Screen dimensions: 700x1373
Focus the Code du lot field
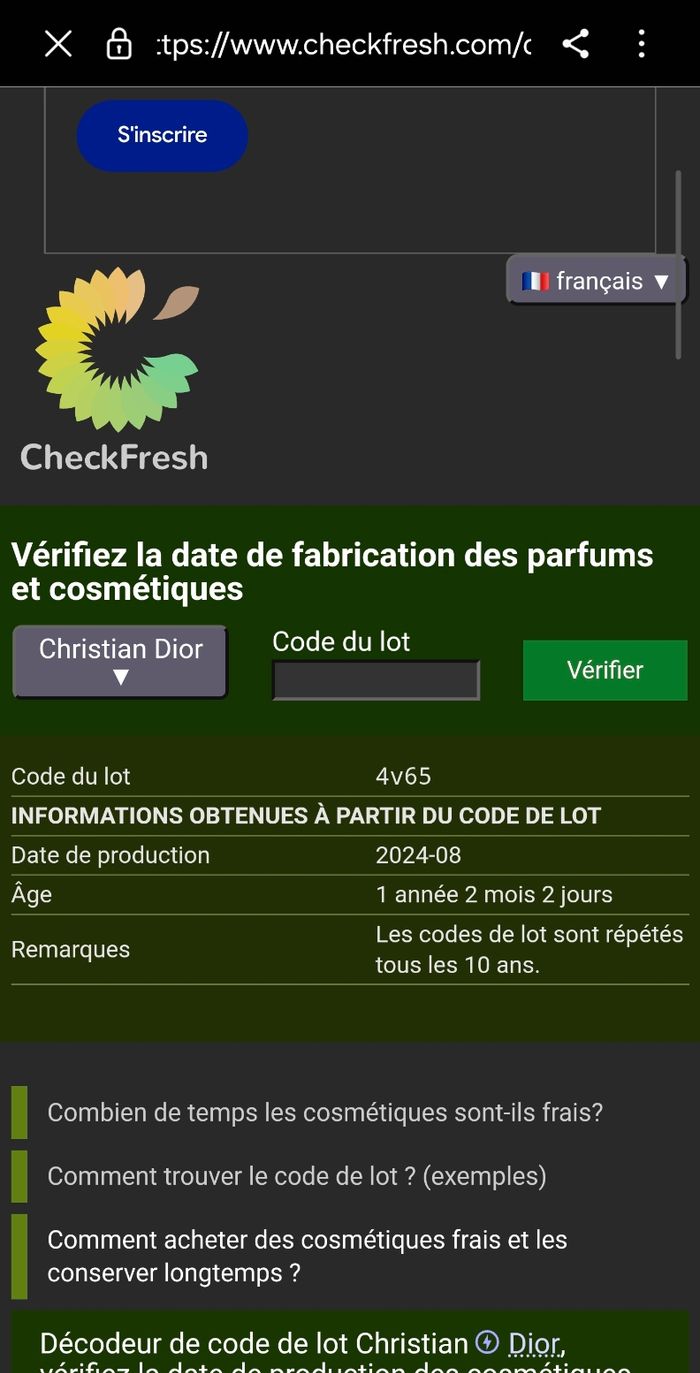point(376,680)
